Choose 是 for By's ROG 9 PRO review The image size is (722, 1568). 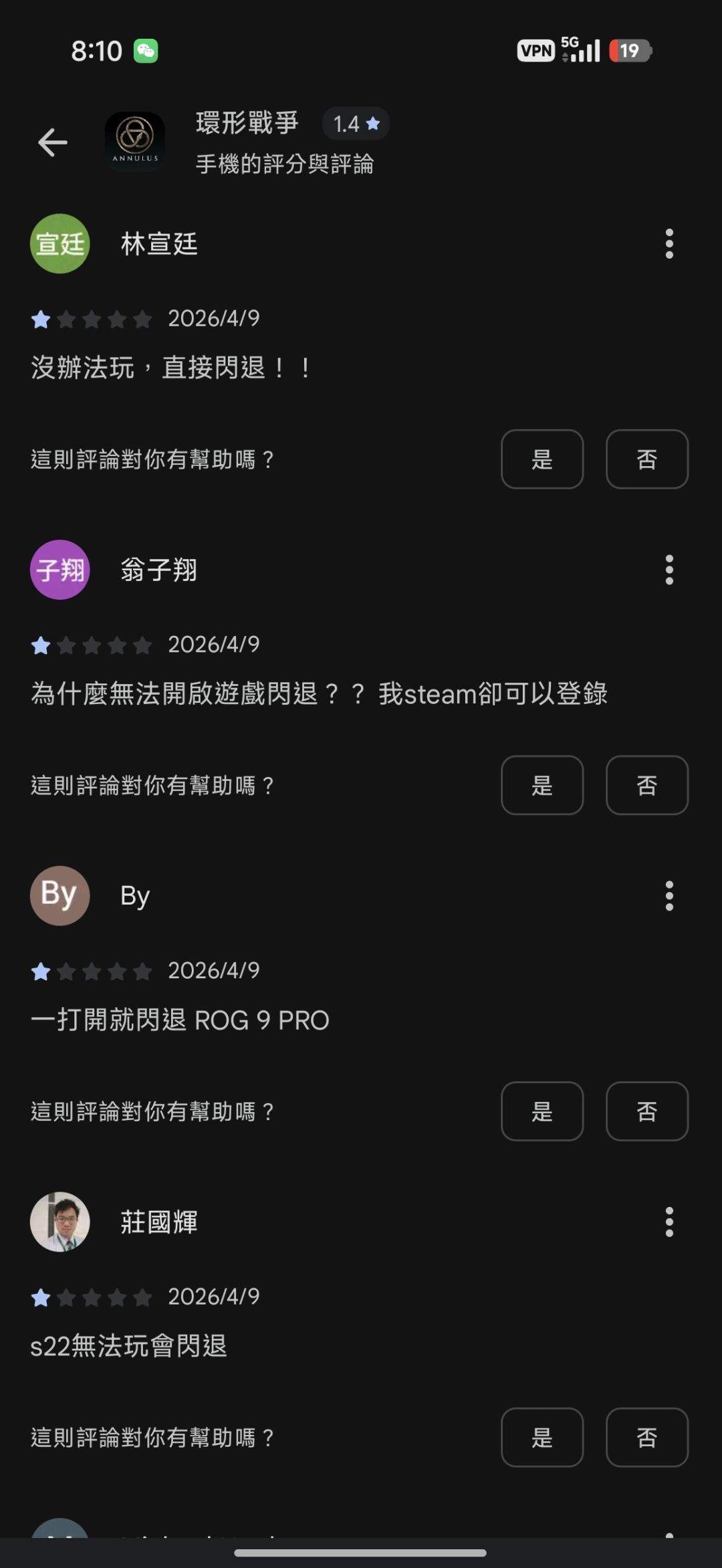coord(542,1111)
